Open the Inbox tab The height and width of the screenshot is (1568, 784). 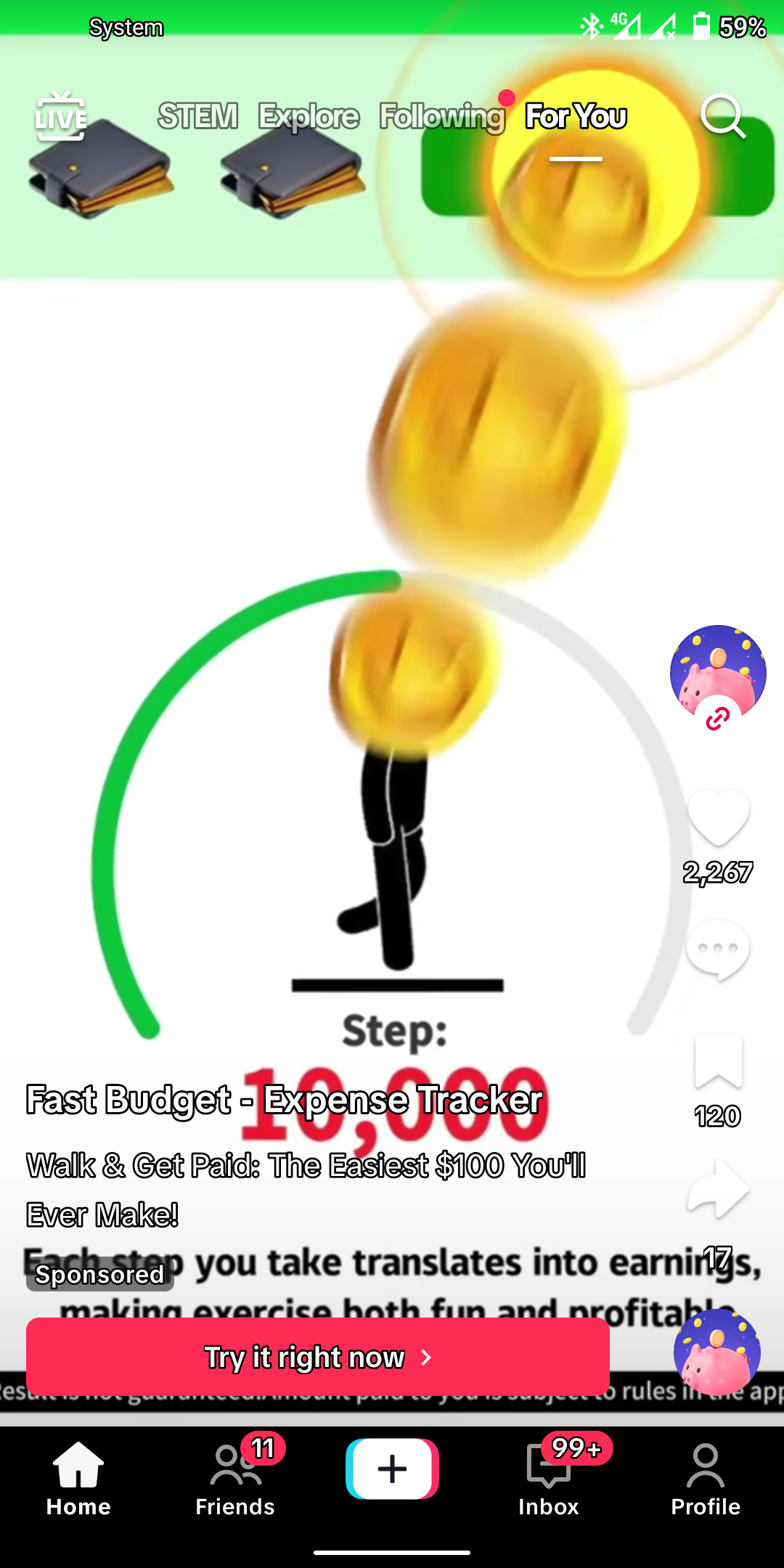[549, 1479]
